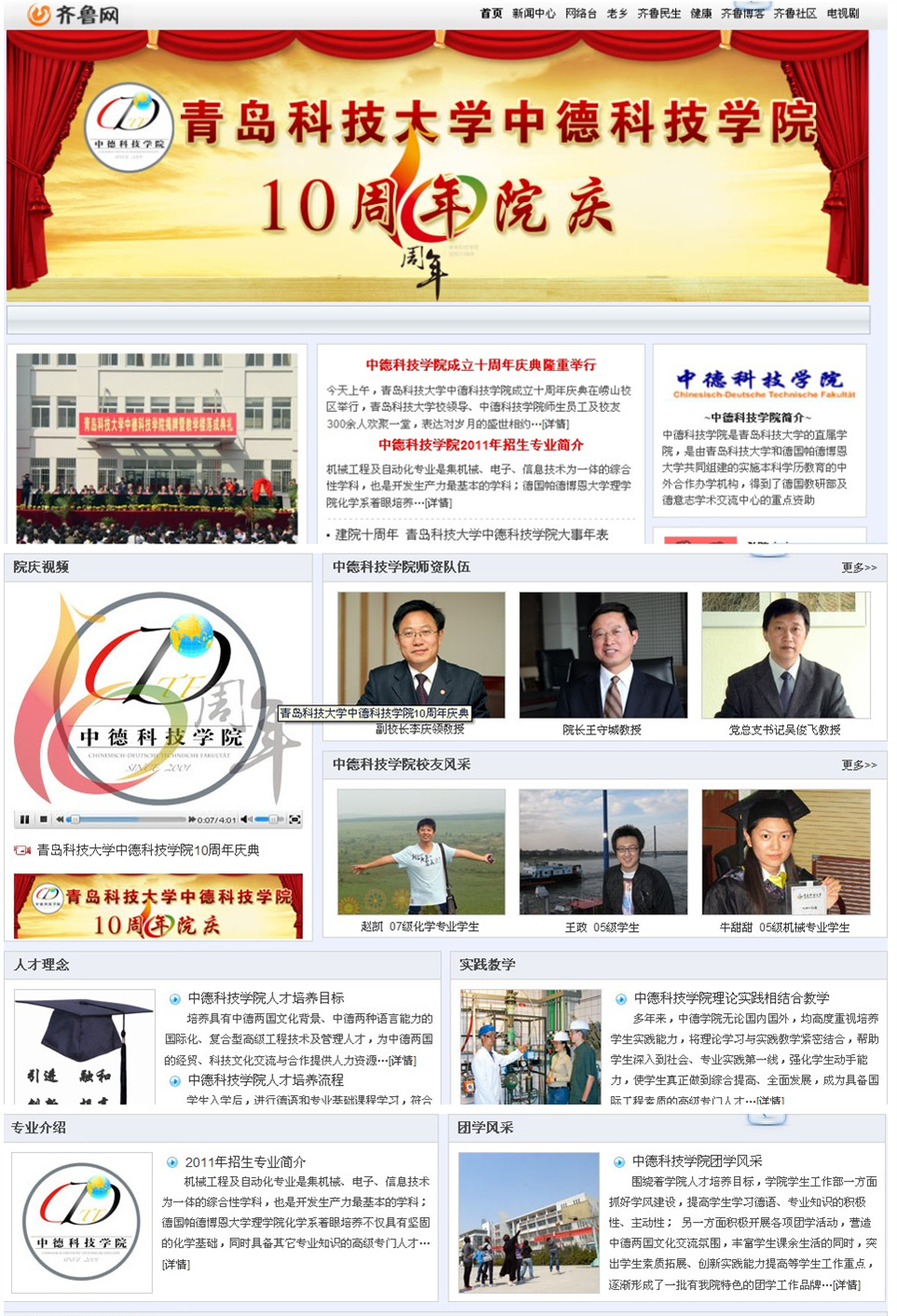Open 中德科技学院2011年招生专业简介 article
This screenshot has width=897, height=1316.
(480, 445)
